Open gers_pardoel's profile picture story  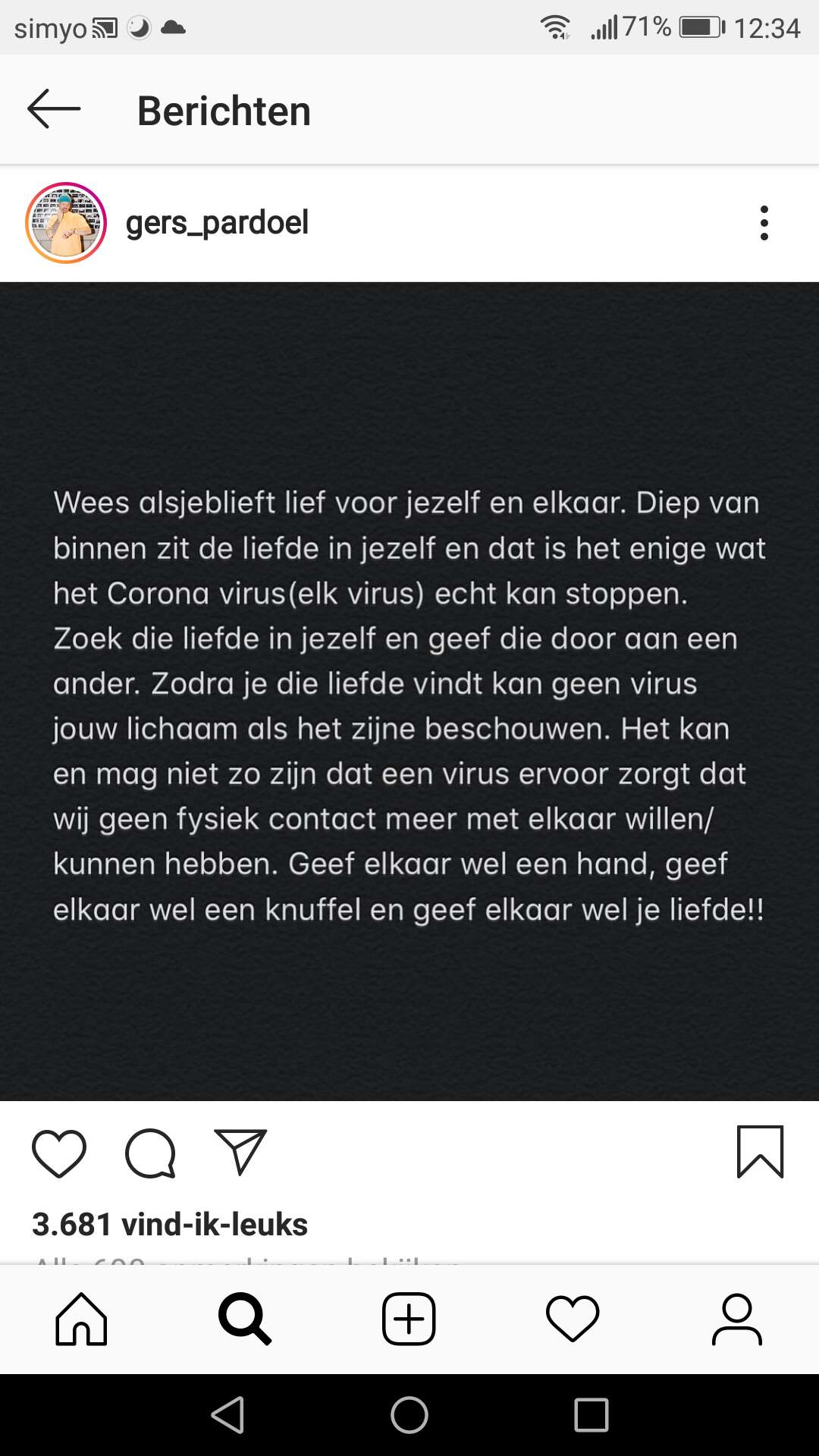[x=66, y=223]
